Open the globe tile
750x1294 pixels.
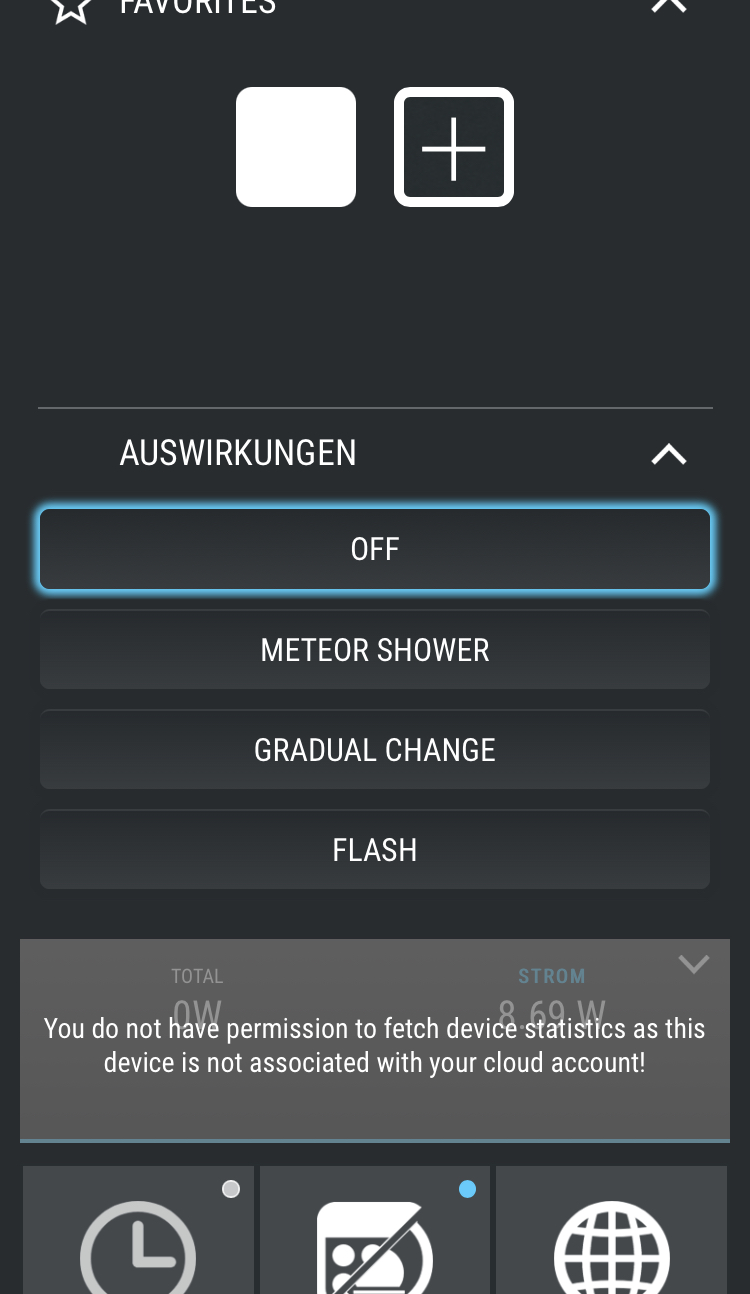point(611,1240)
